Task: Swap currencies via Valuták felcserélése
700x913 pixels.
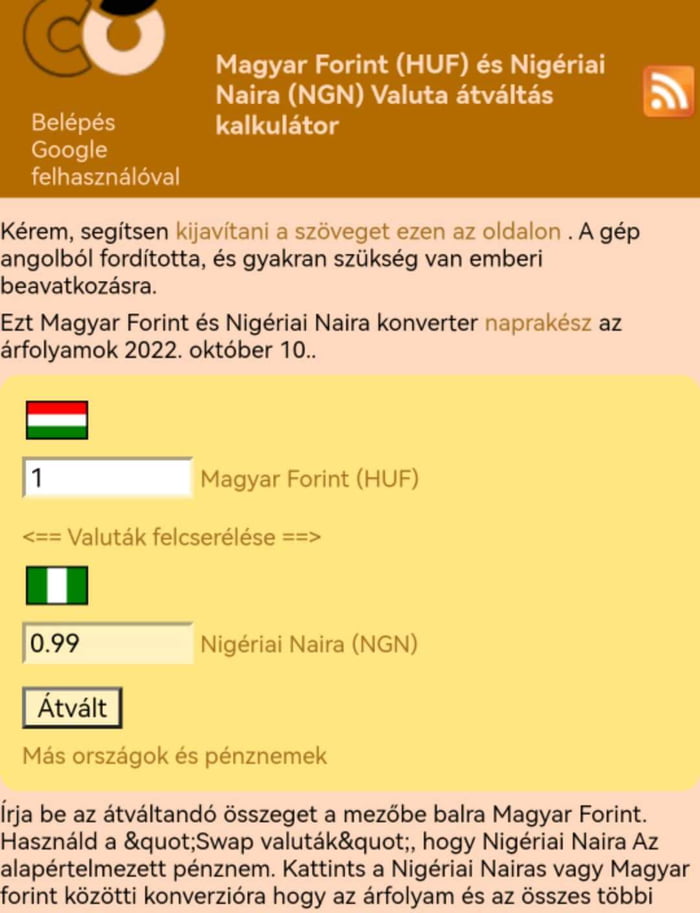Action: pos(171,537)
